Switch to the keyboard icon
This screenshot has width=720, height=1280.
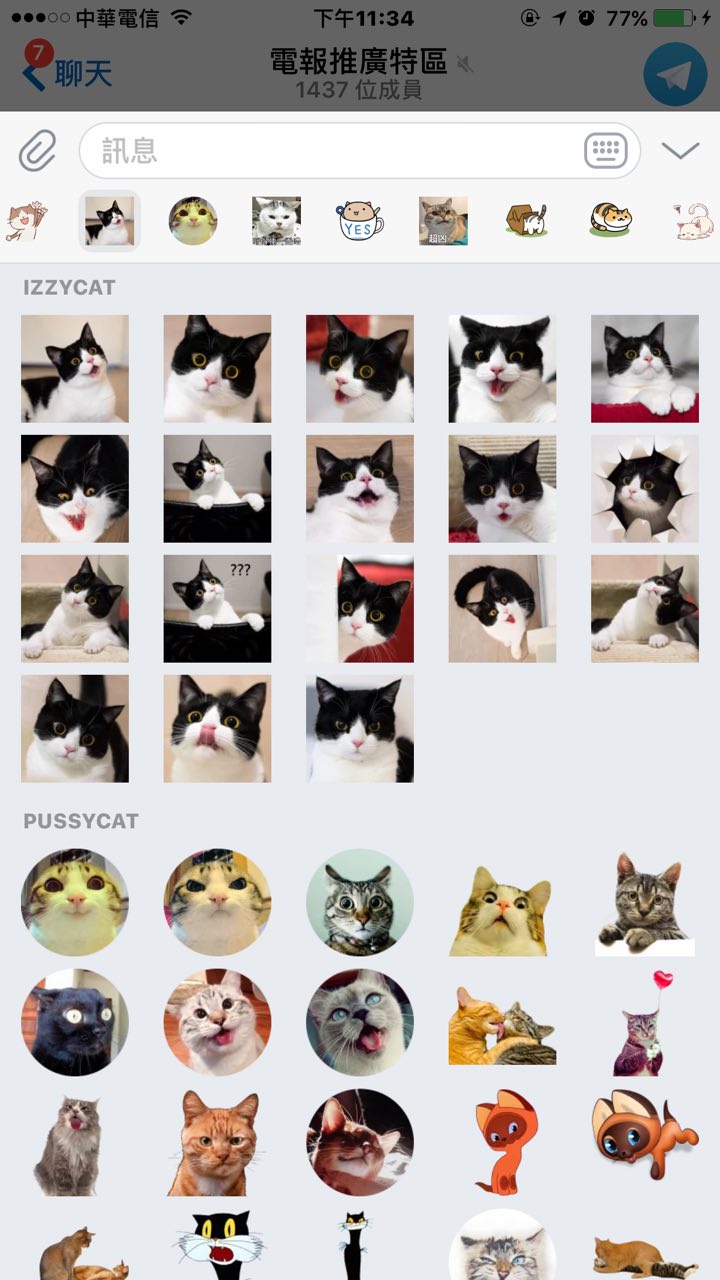click(605, 151)
